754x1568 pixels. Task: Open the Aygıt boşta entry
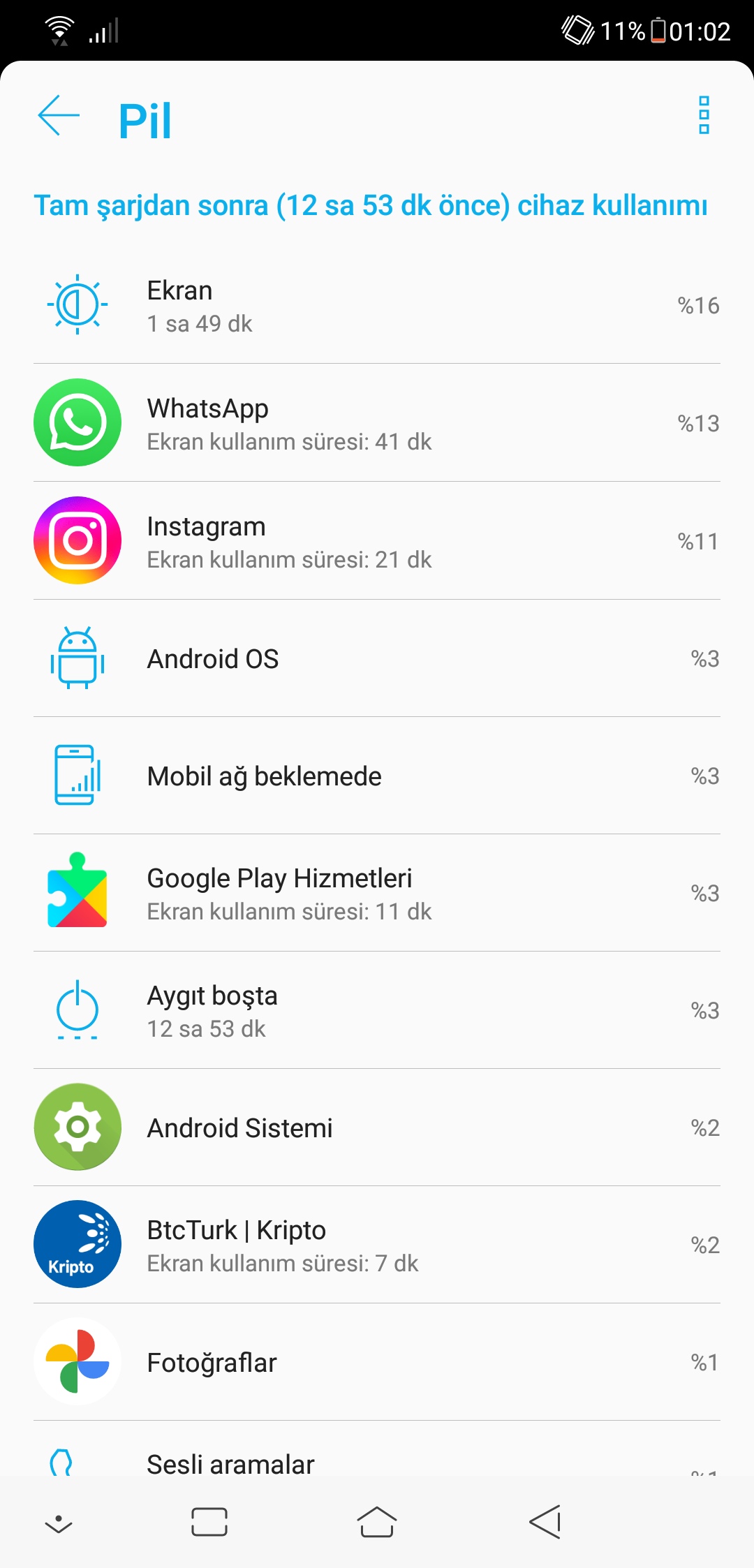(377, 1010)
